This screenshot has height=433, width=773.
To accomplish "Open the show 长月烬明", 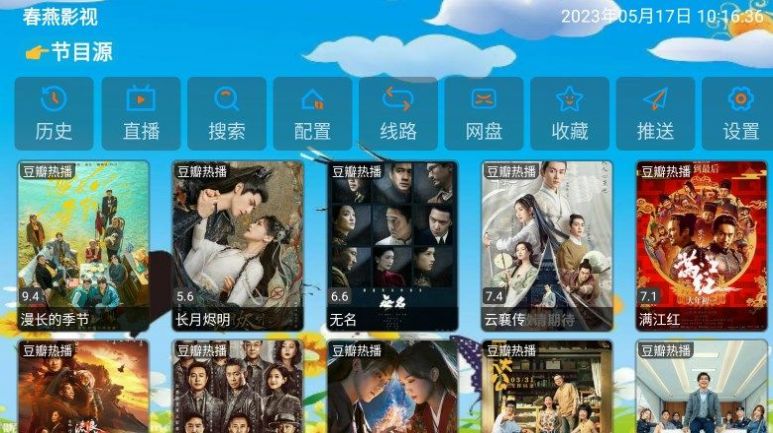I will [x=238, y=246].
